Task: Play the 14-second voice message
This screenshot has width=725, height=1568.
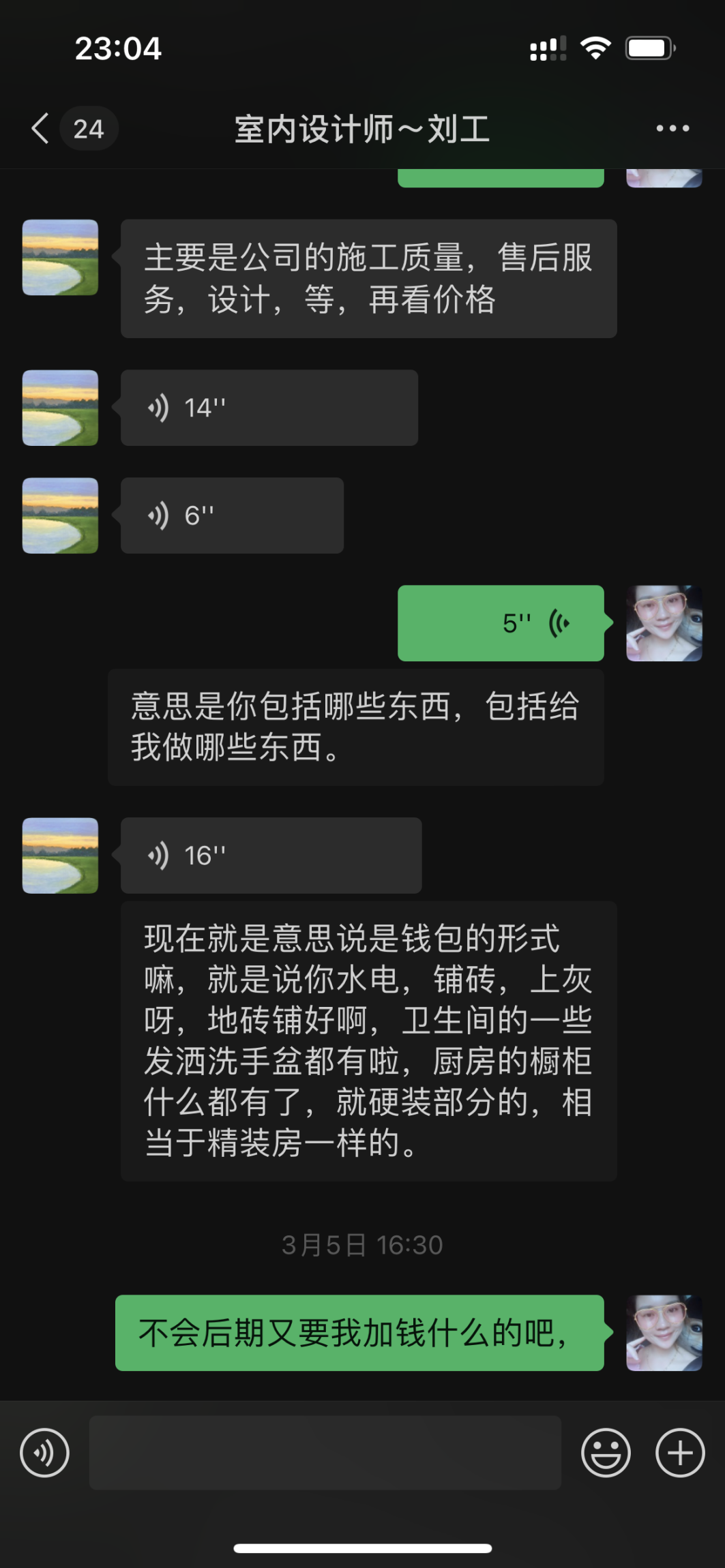Action: pyautogui.click(x=269, y=408)
